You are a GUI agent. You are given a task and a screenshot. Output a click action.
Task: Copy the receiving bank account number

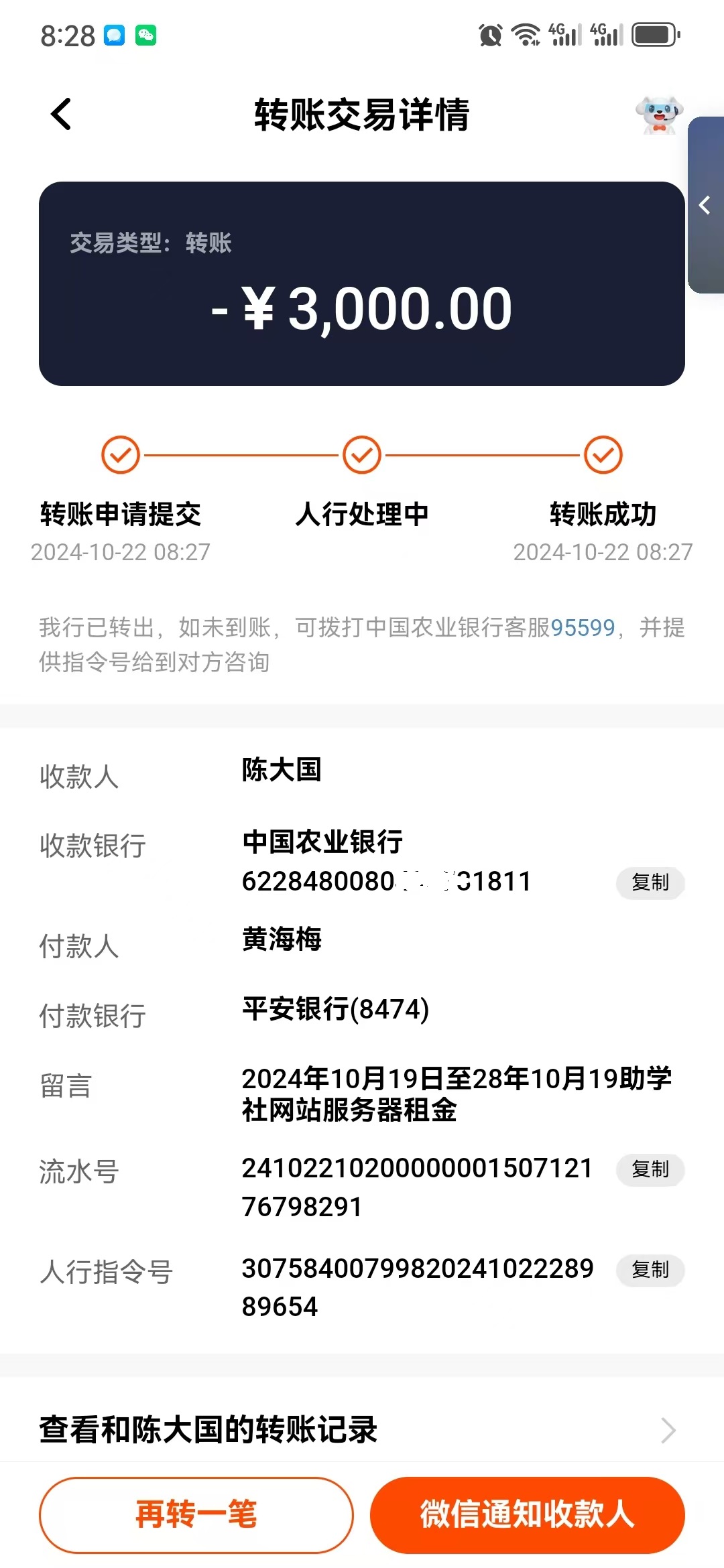point(650,883)
